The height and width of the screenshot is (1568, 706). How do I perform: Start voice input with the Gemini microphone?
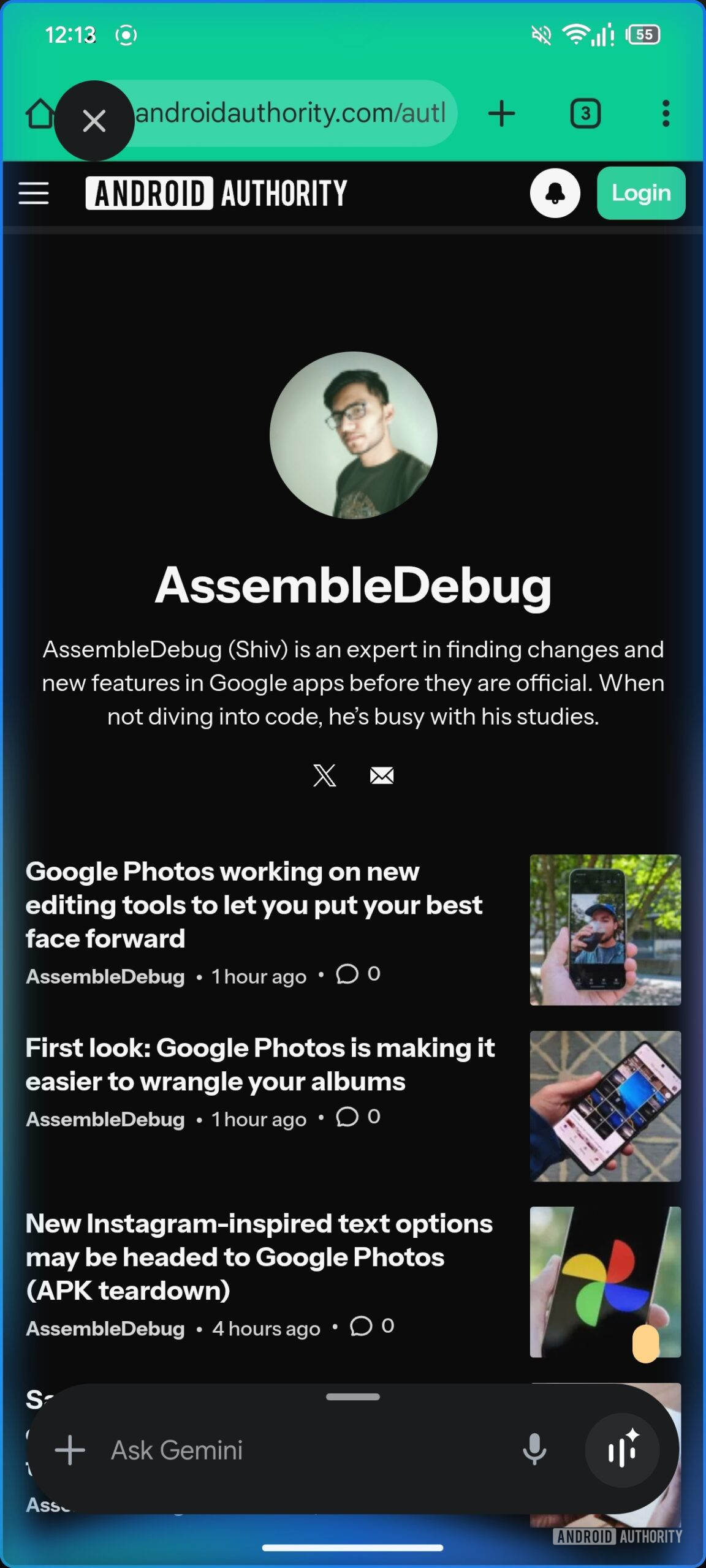(x=534, y=1450)
